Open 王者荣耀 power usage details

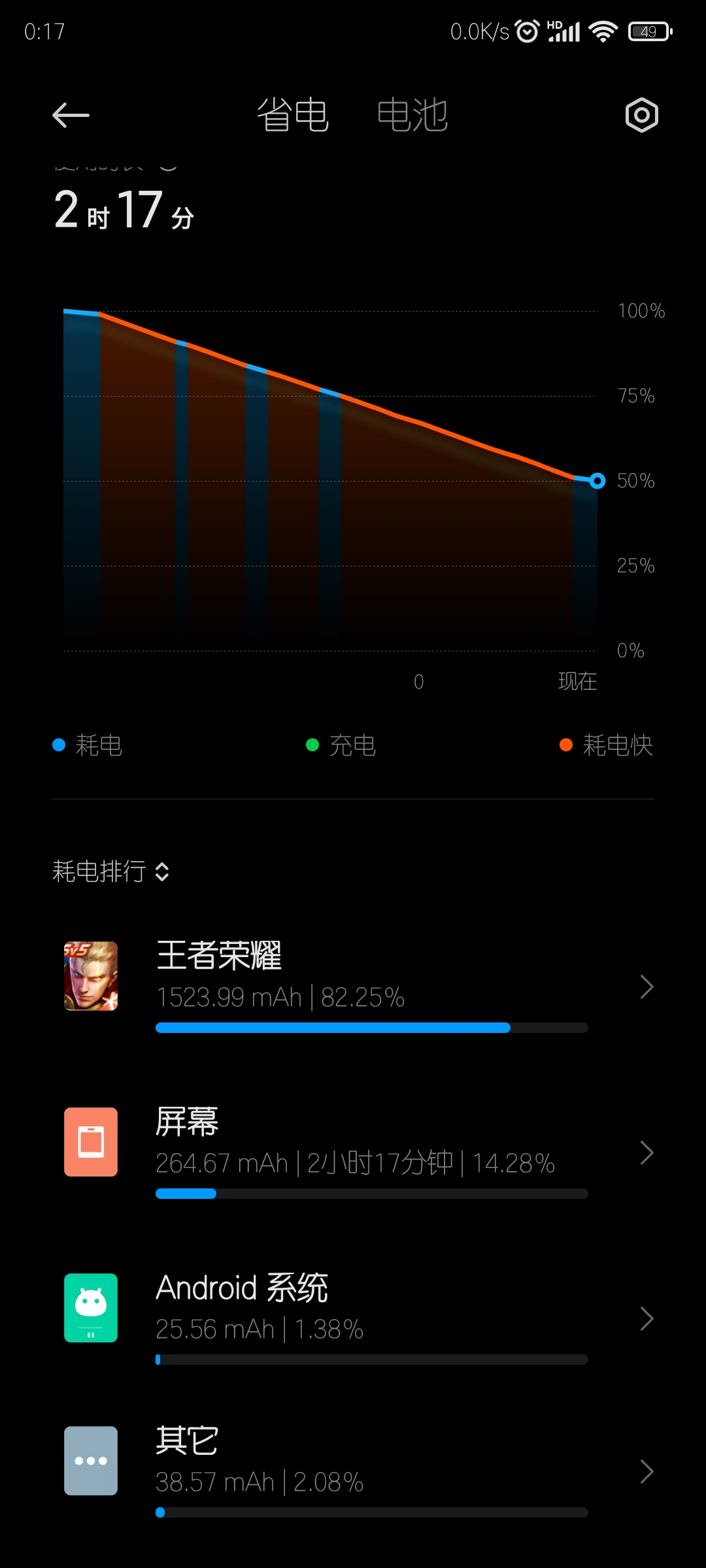[353, 987]
